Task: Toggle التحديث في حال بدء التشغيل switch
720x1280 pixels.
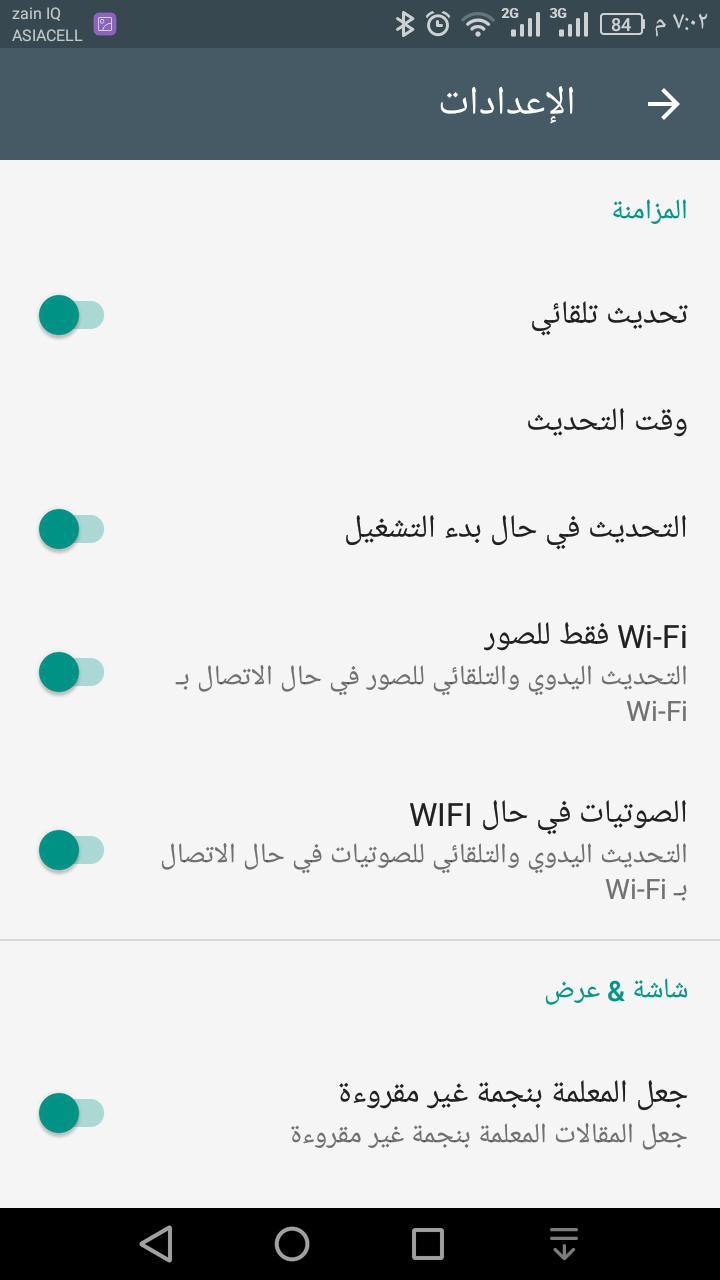Action: pos(70,528)
